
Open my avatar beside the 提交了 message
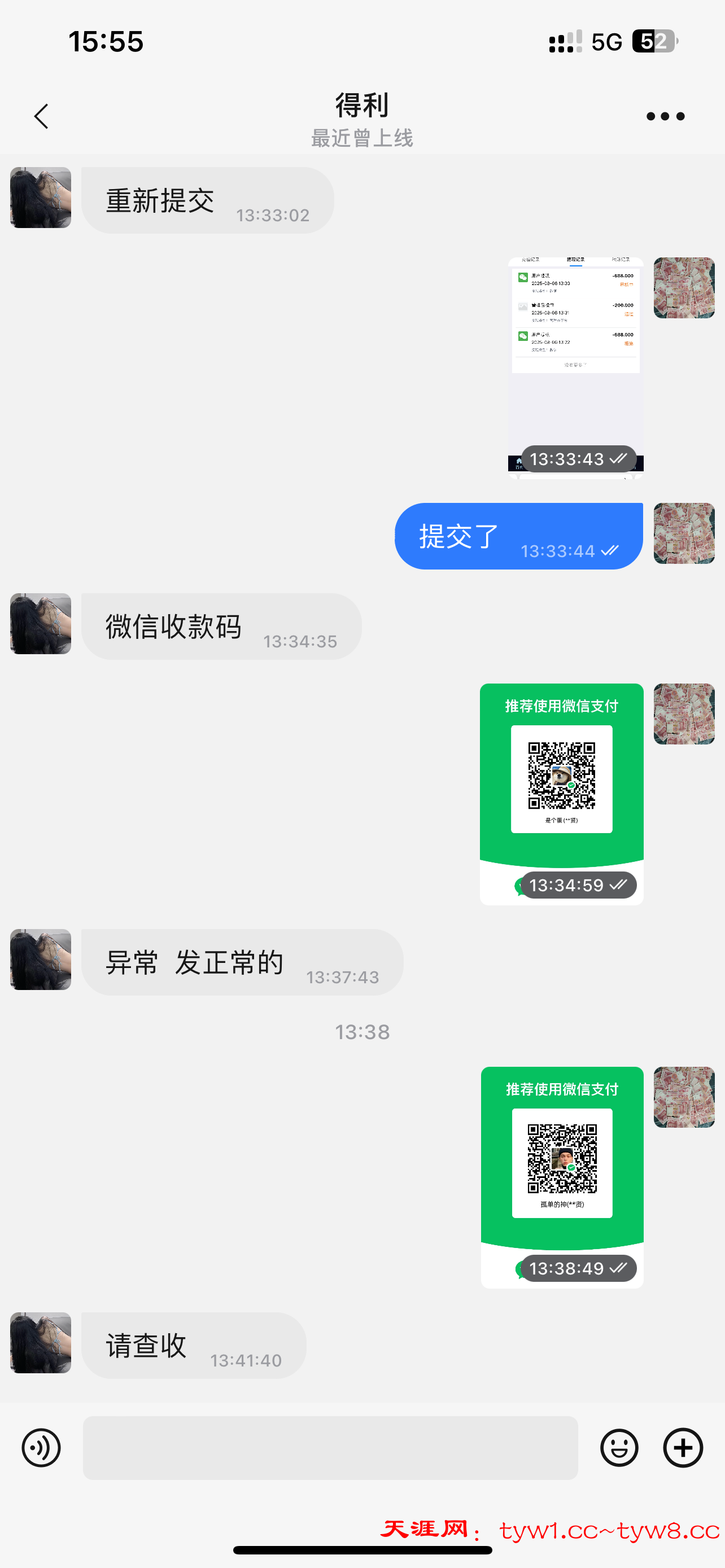(x=684, y=533)
